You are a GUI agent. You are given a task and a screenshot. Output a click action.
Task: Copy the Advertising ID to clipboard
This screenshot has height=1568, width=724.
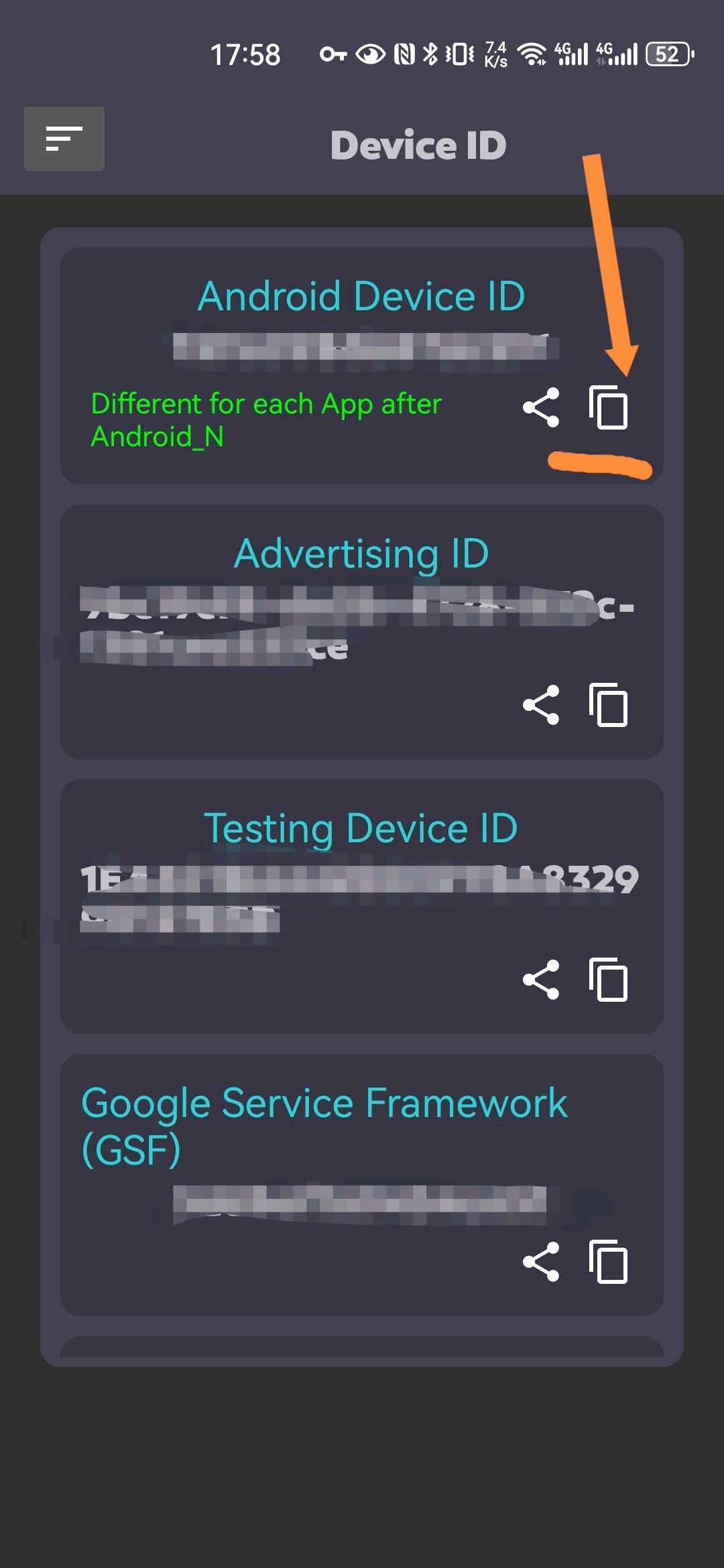tap(609, 704)
